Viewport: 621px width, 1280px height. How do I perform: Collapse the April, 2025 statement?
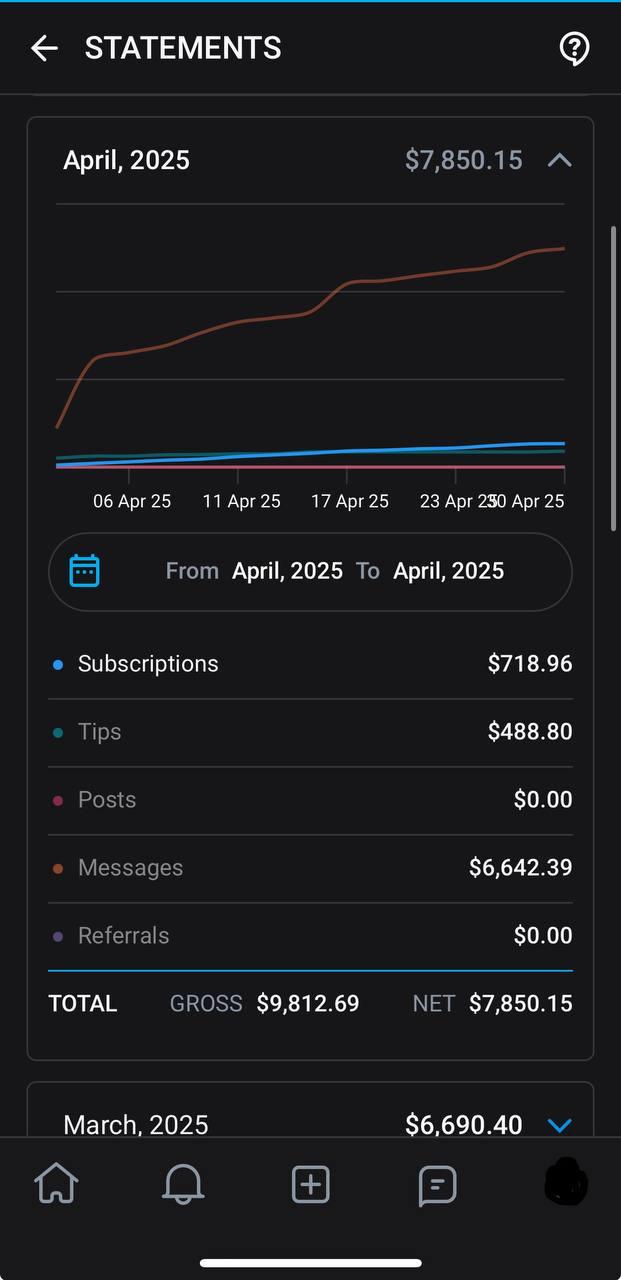point(559,160)
